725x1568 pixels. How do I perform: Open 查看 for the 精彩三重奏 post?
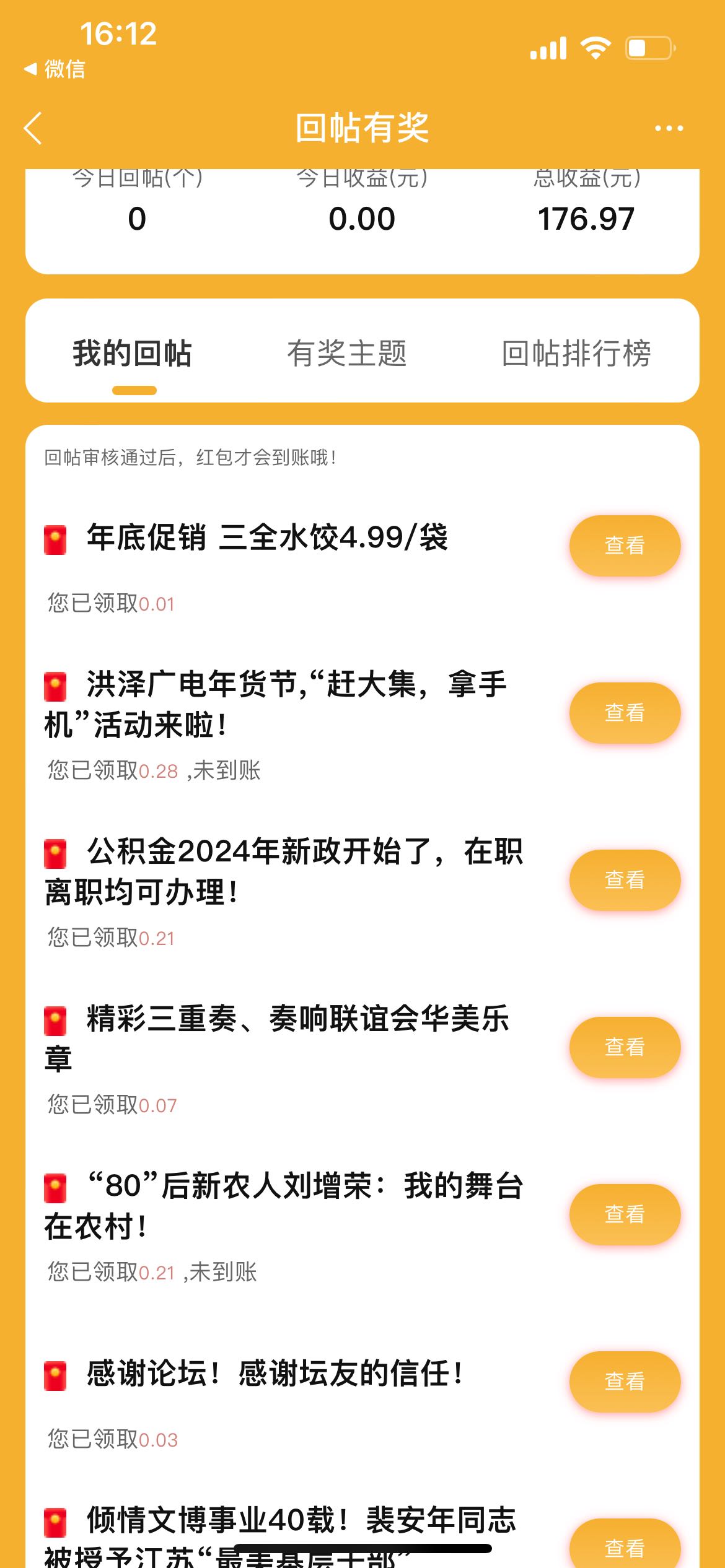point(625,1047)
